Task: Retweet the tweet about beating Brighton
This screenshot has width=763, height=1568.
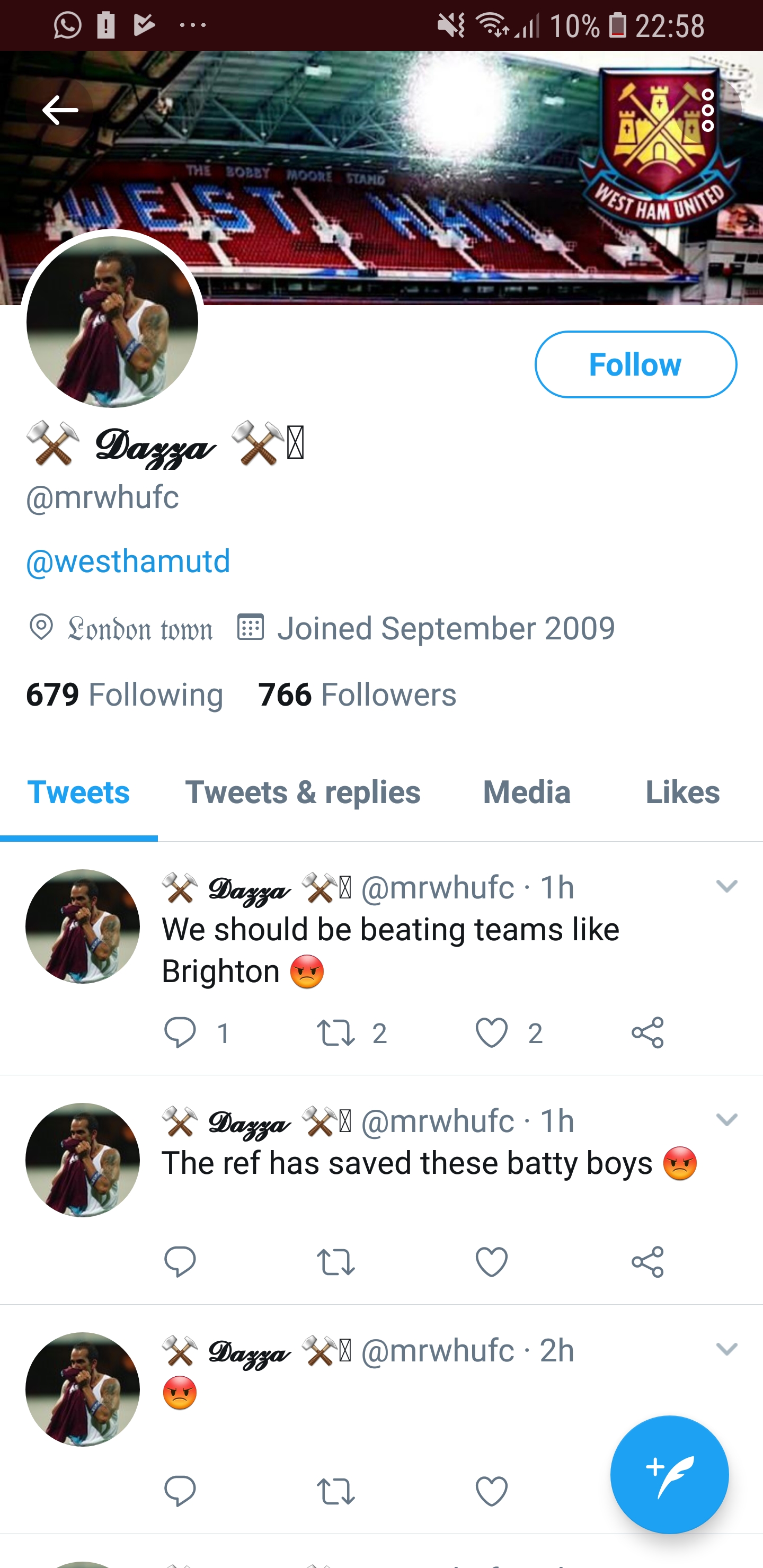Action: pyautogui.click(x=335, y=1032)
